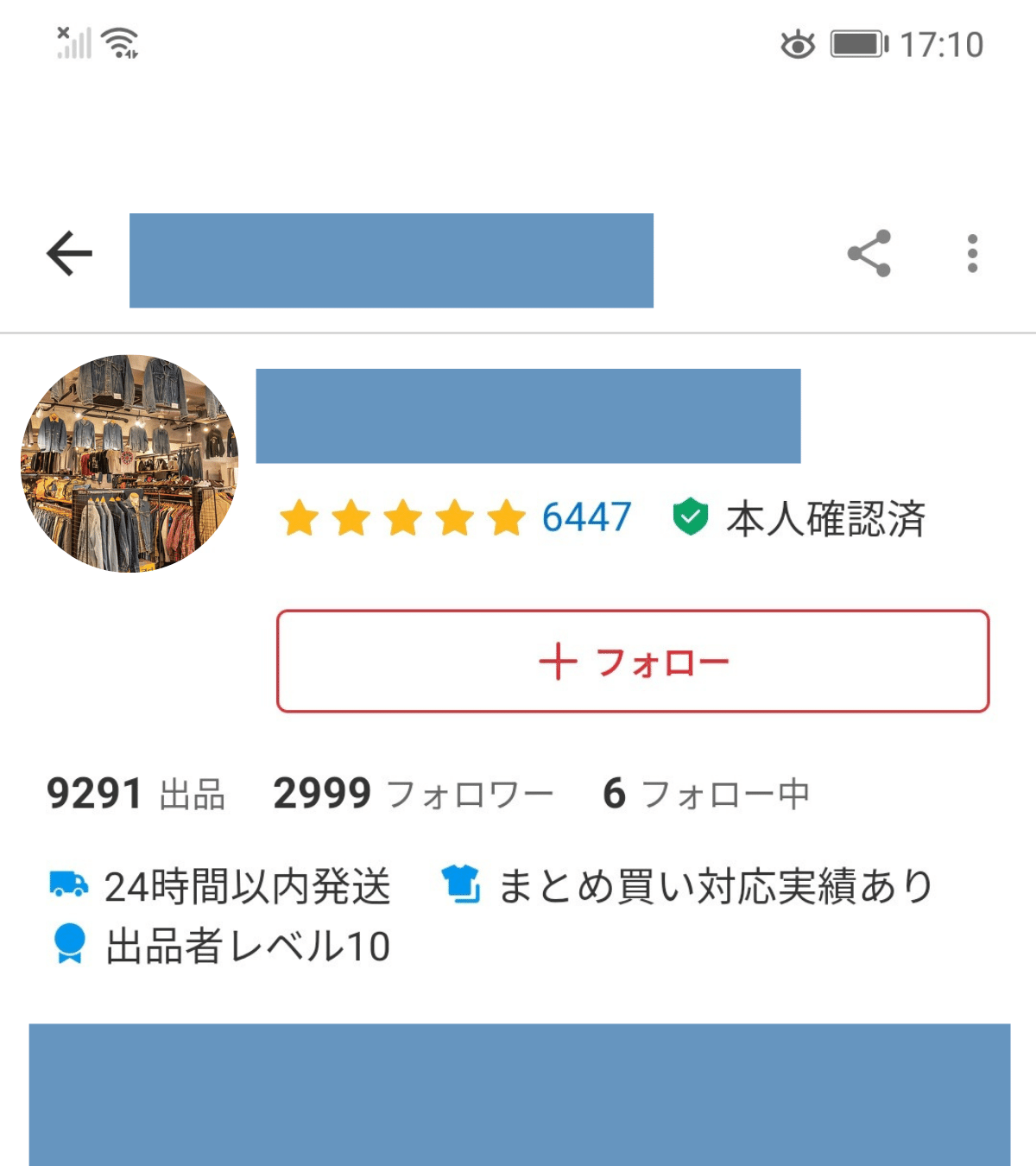Viewport: 1036px width, 1166px height.
Task: Tap the back arrow
Action: [67, 252]
